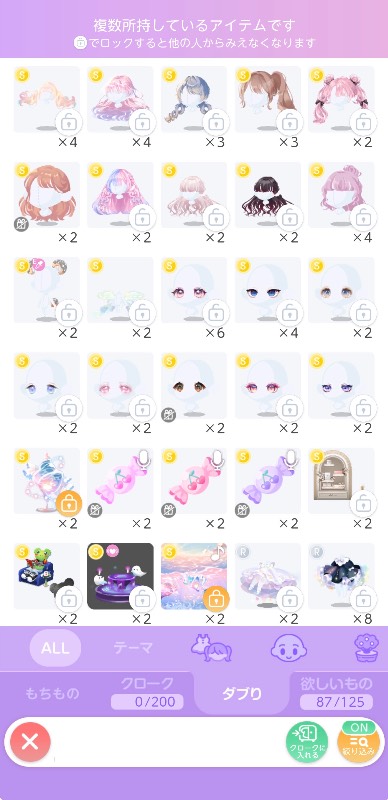Select the ALL category filter
Viewport: 388px width, 800px height.
[55, 648]
